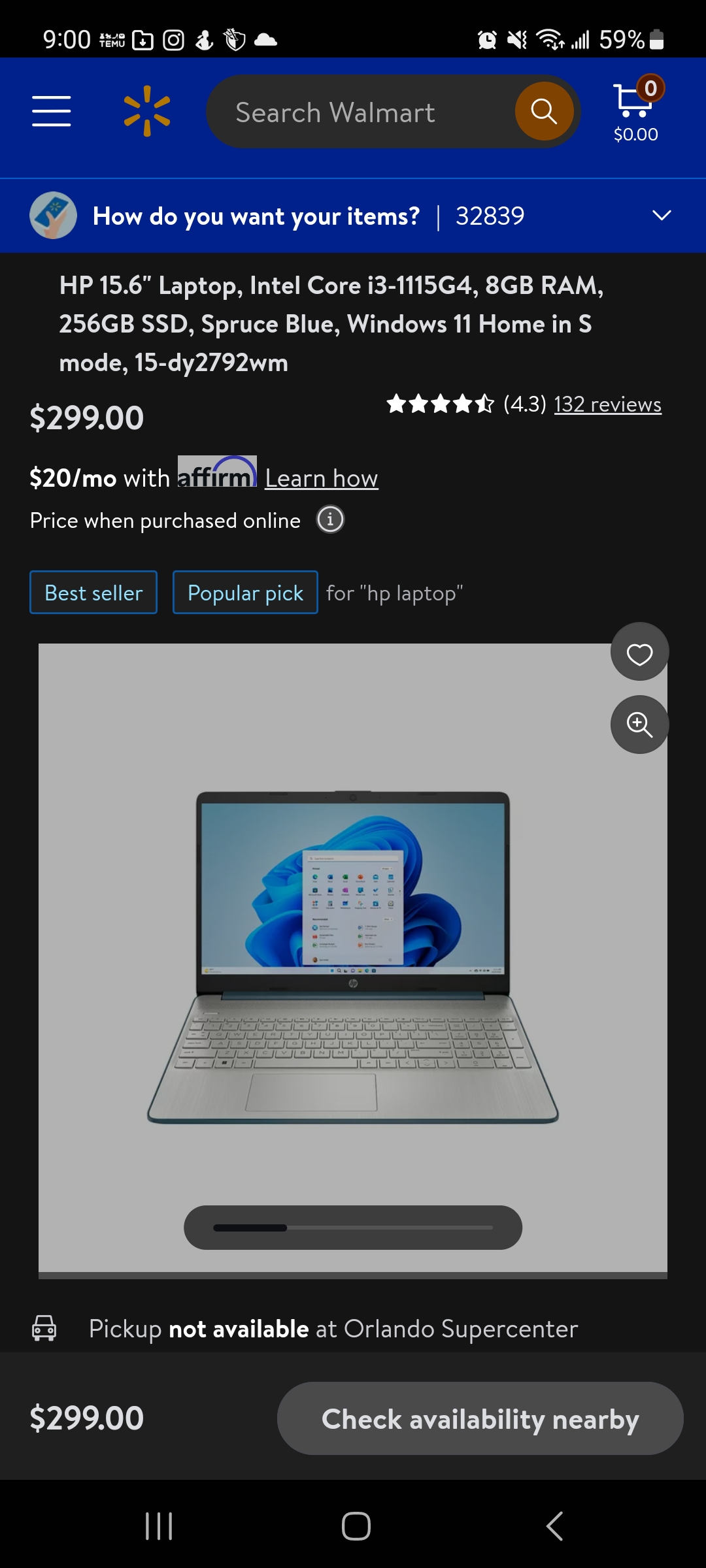Add laptop to favorites with heart icon
The height and width of the screenshot is (1568, 706).
pos(639,652)
